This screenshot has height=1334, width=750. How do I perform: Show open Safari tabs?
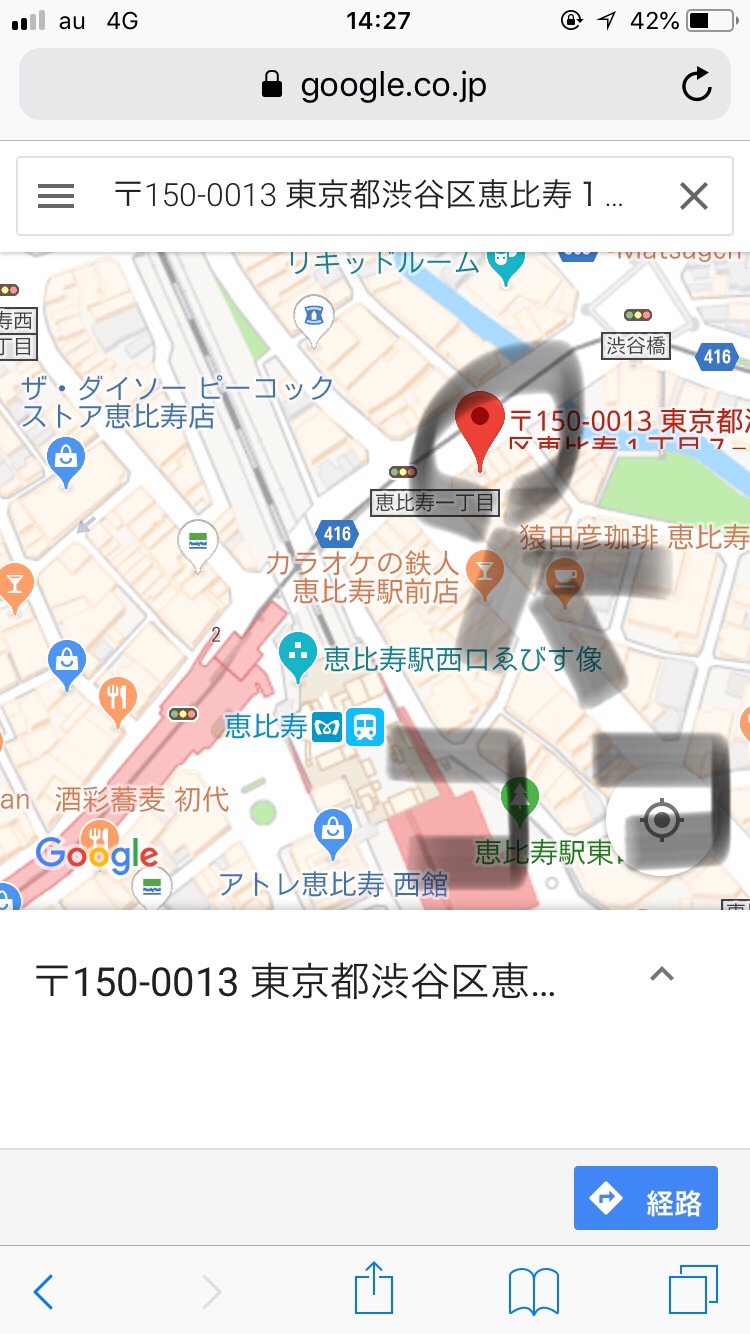[692, 1290]
